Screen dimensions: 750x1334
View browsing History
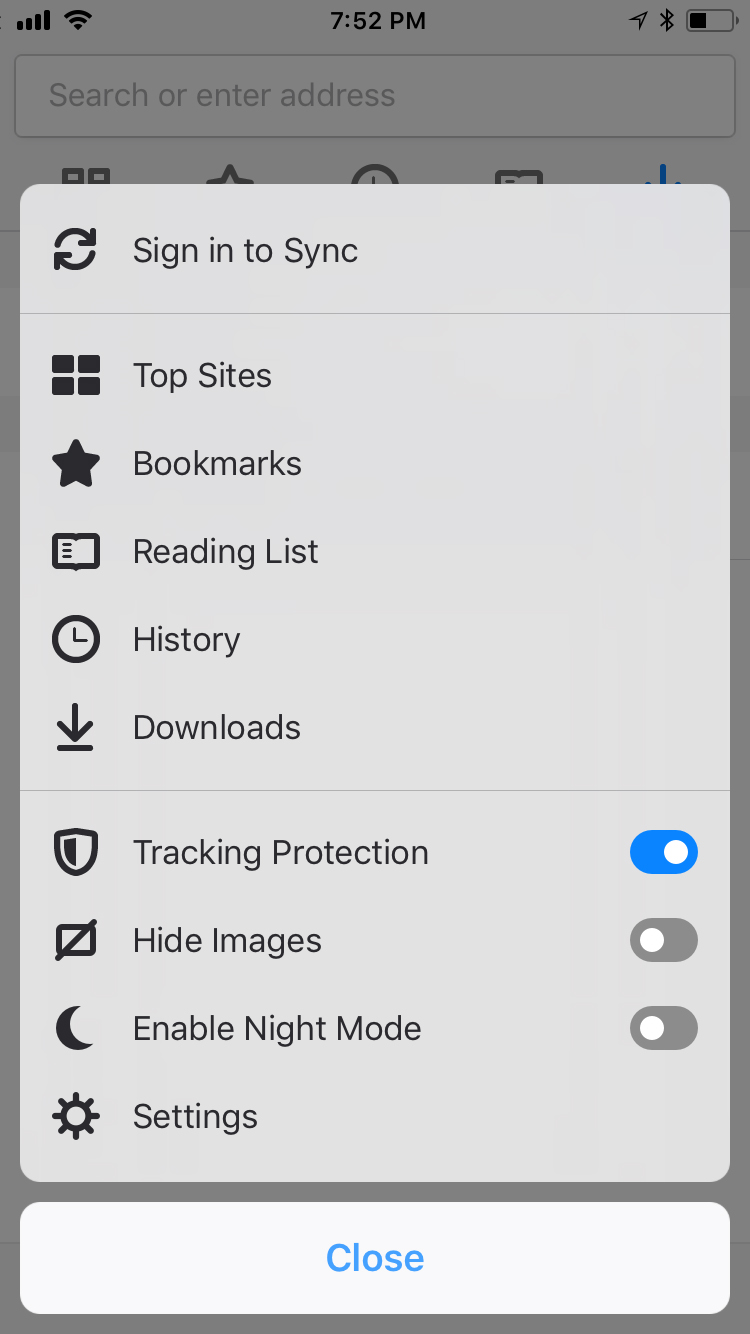click(x=375, y=640)
